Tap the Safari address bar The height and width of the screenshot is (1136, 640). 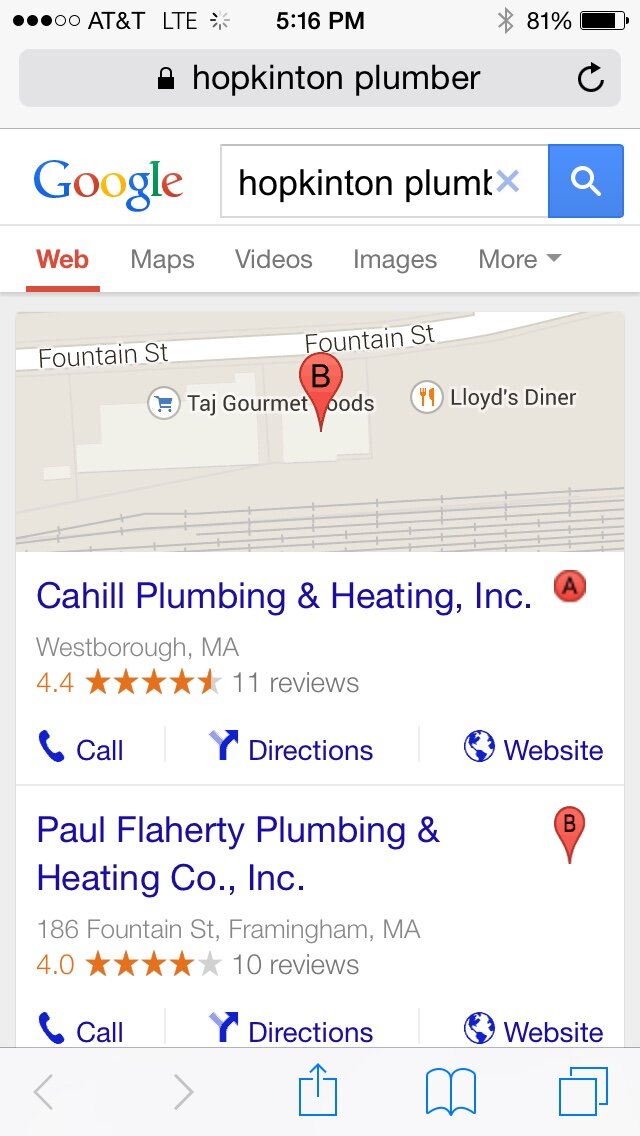click(320, 78)
